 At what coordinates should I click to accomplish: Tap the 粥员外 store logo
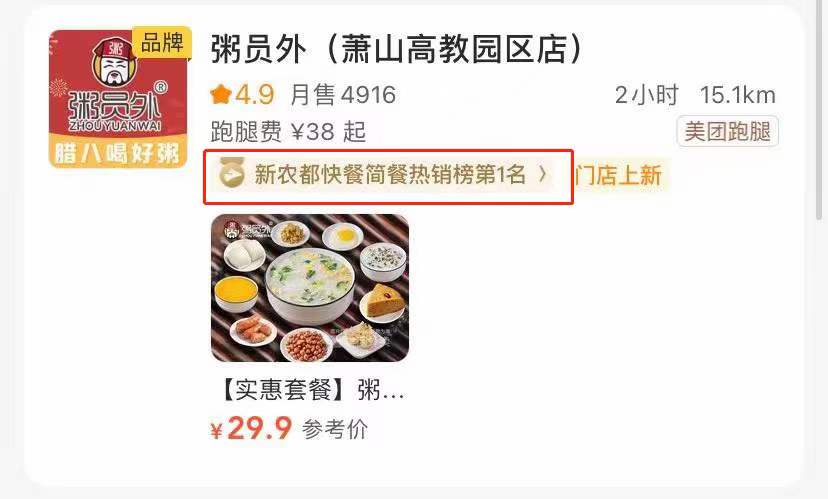(x=118, y=98)
